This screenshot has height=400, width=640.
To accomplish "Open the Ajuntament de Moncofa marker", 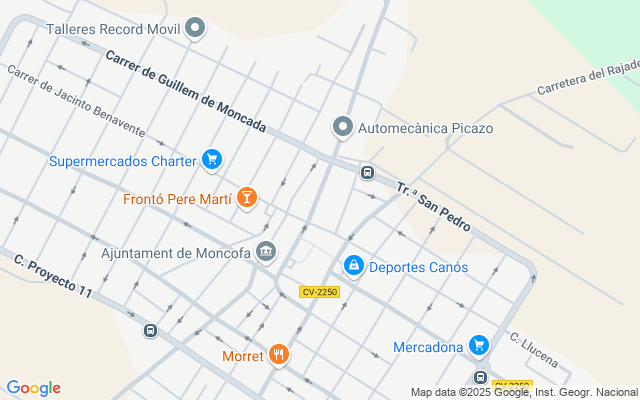I will click(266, 251).
